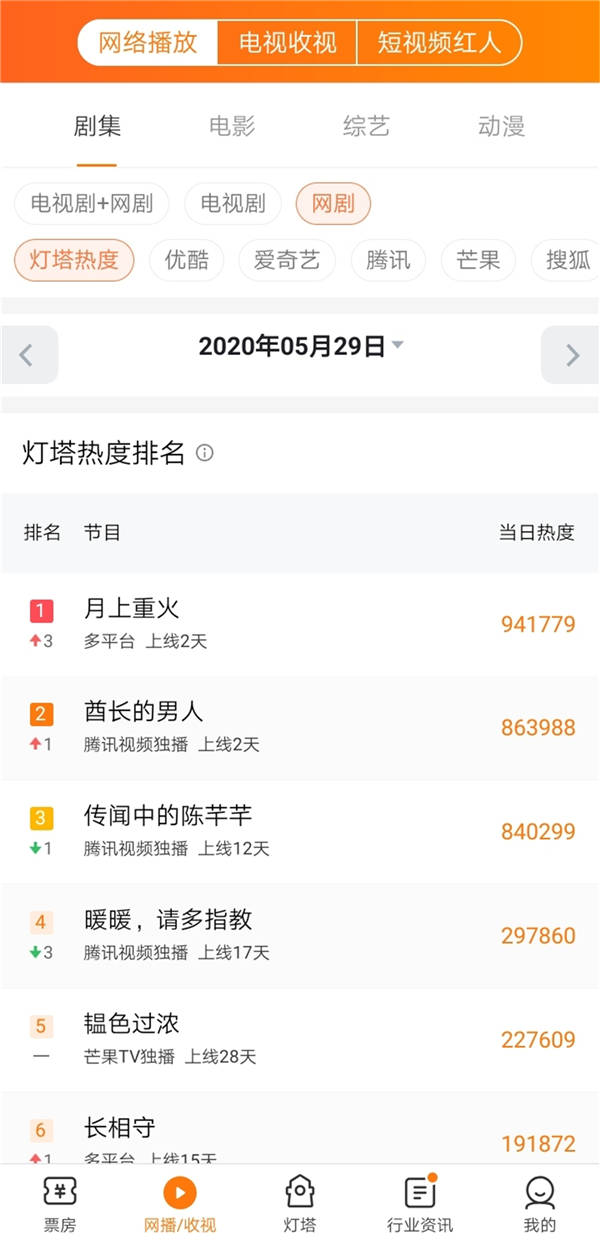Choose the 优酷 platform chip
The height and width of the screenshot is (1244, 600).
(x=187, y=261)
